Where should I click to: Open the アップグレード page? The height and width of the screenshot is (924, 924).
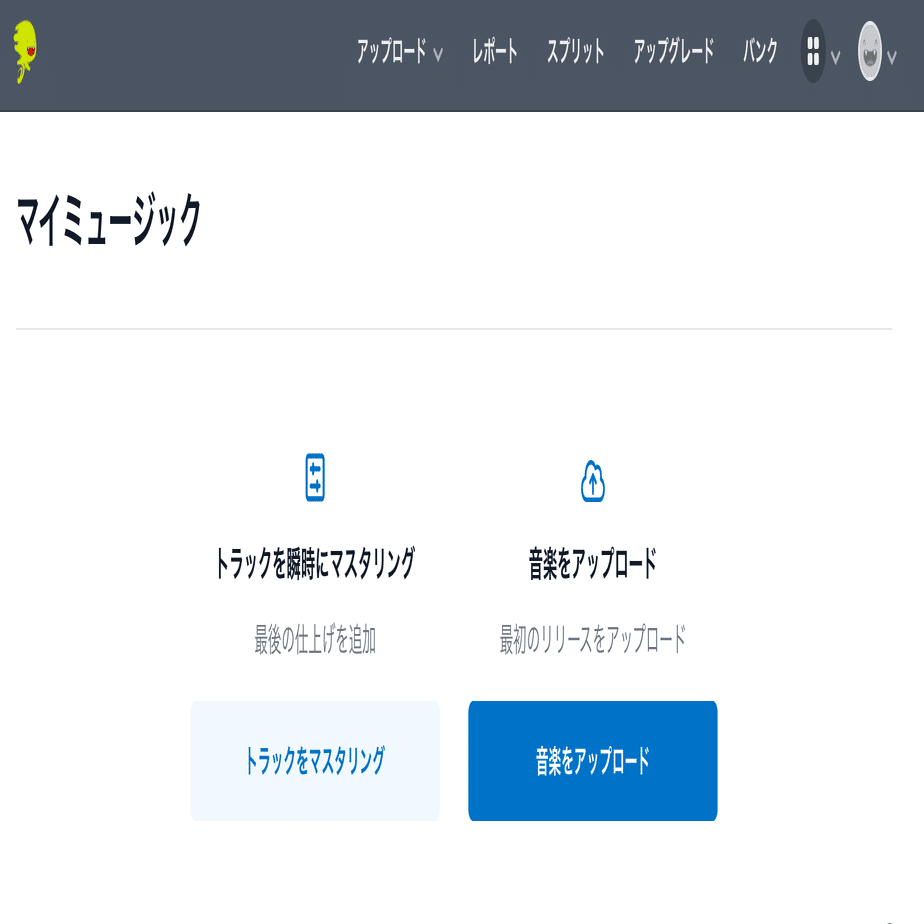[x=673, y=52]
